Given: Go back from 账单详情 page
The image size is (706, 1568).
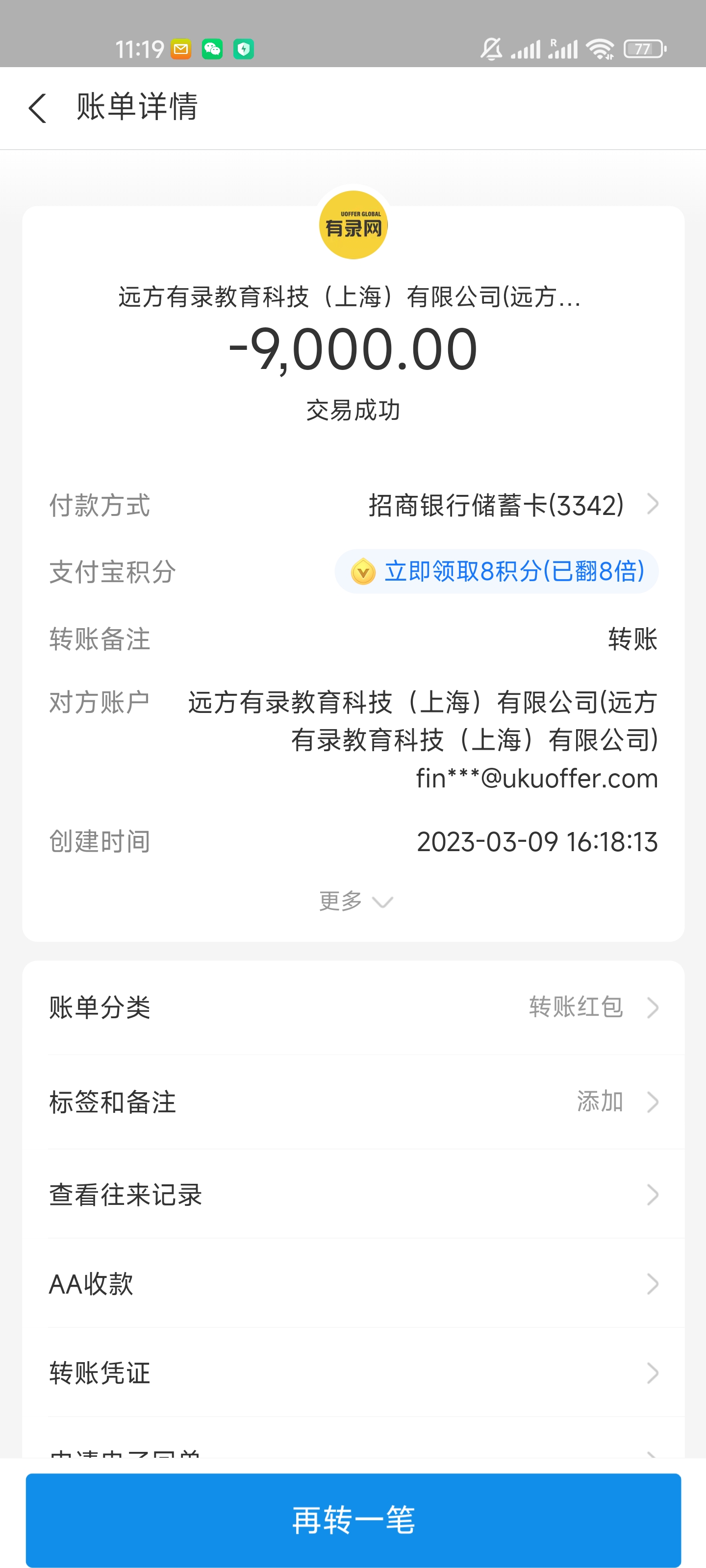Looking at the screenshot, I should 38,108.
